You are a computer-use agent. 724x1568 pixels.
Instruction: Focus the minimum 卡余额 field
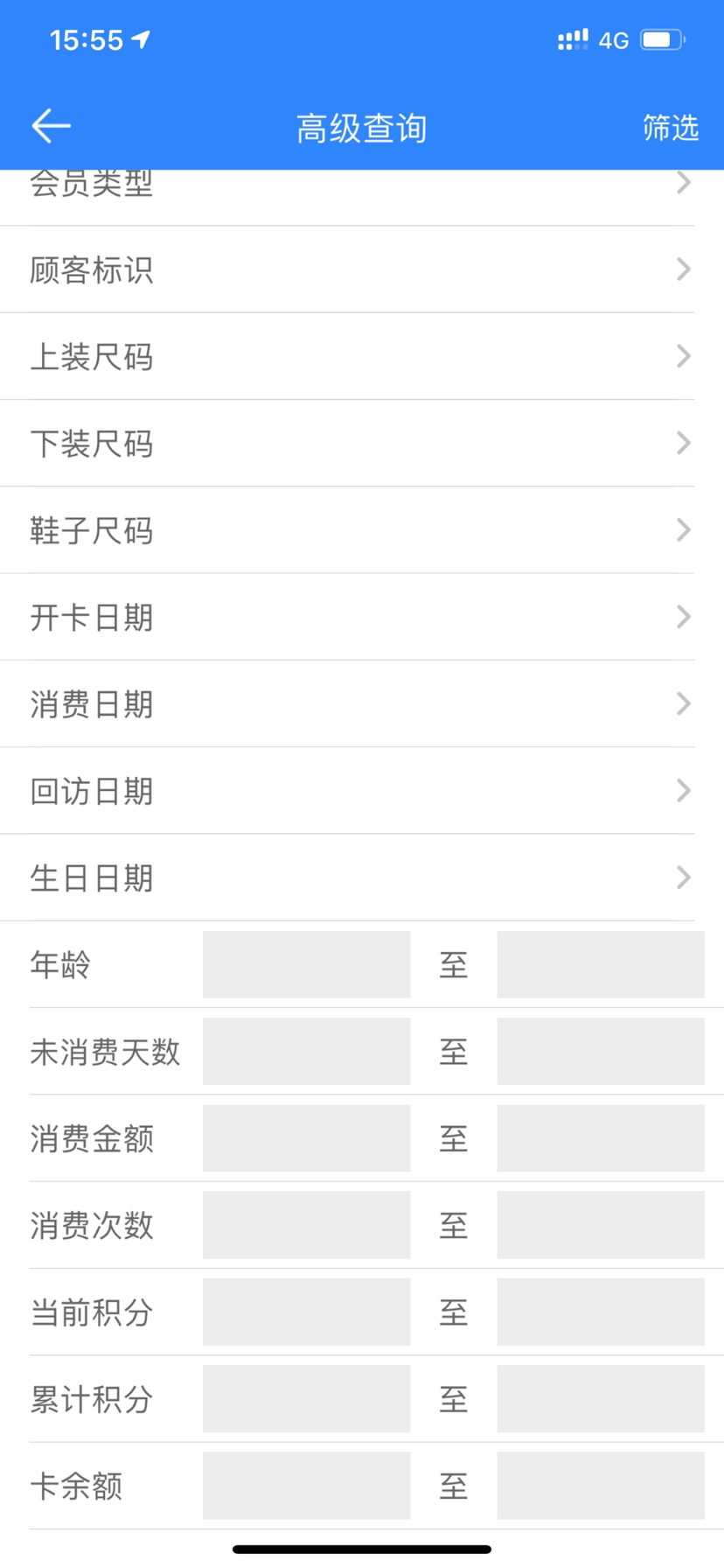(306, 1485)
